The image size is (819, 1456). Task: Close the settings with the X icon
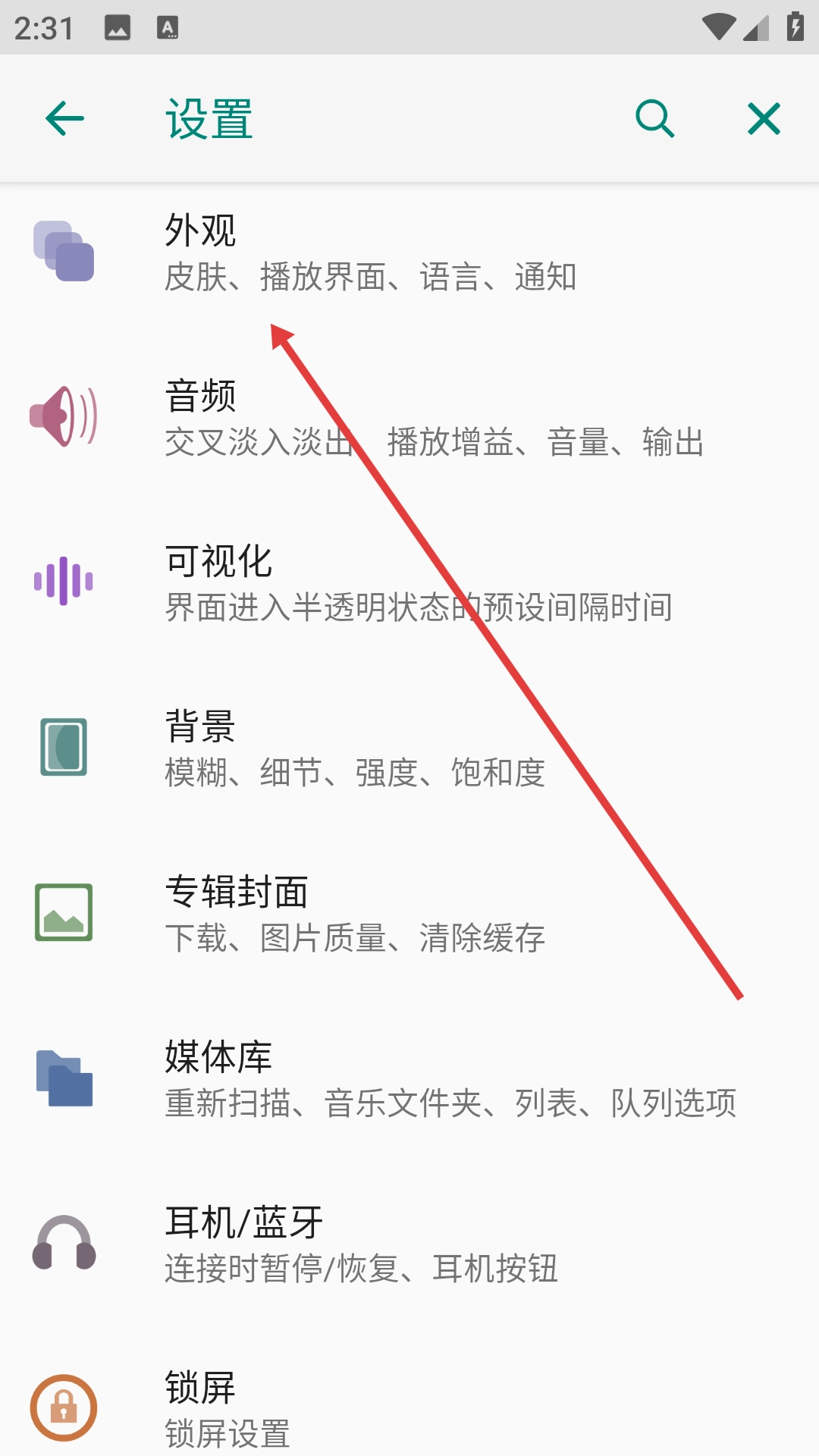point(764,119)
